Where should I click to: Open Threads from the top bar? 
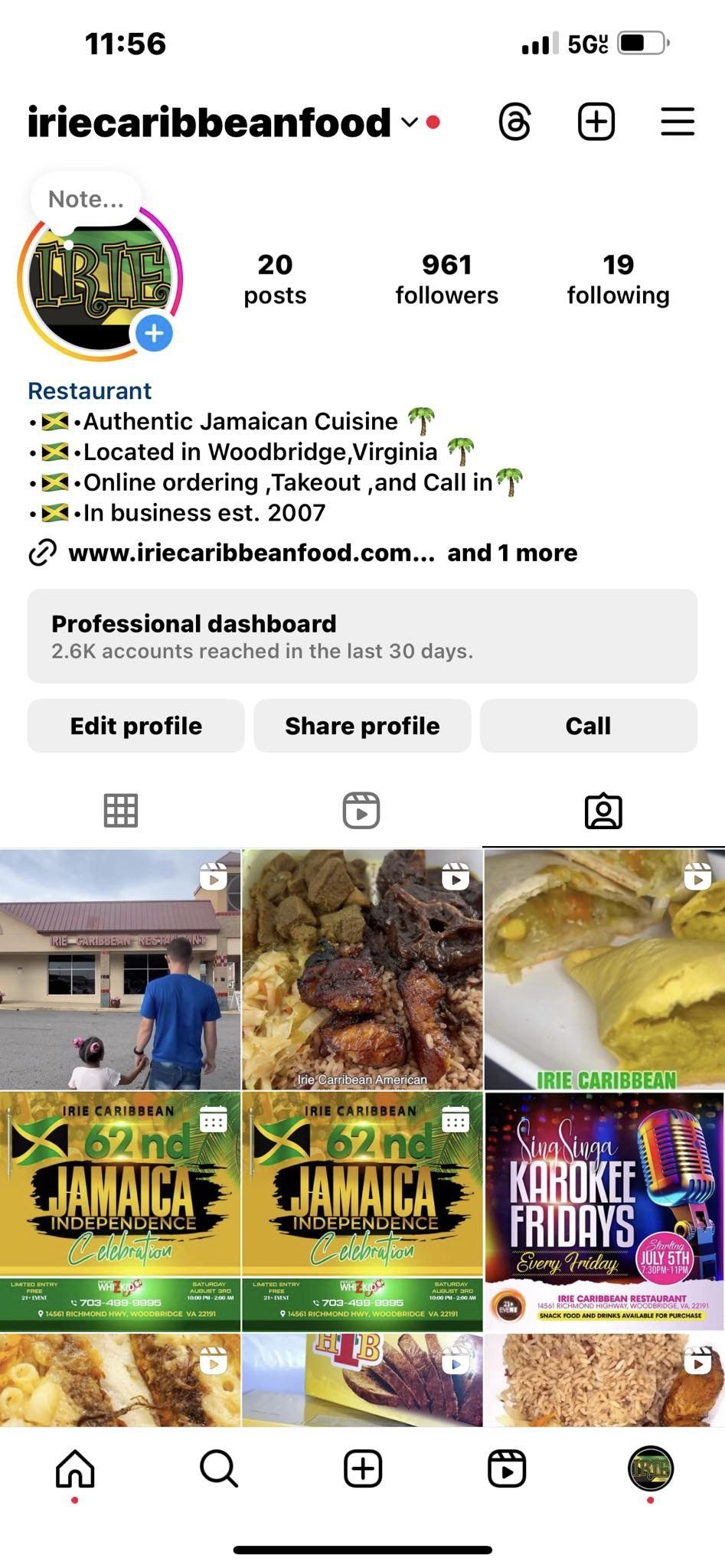point(514,122)
